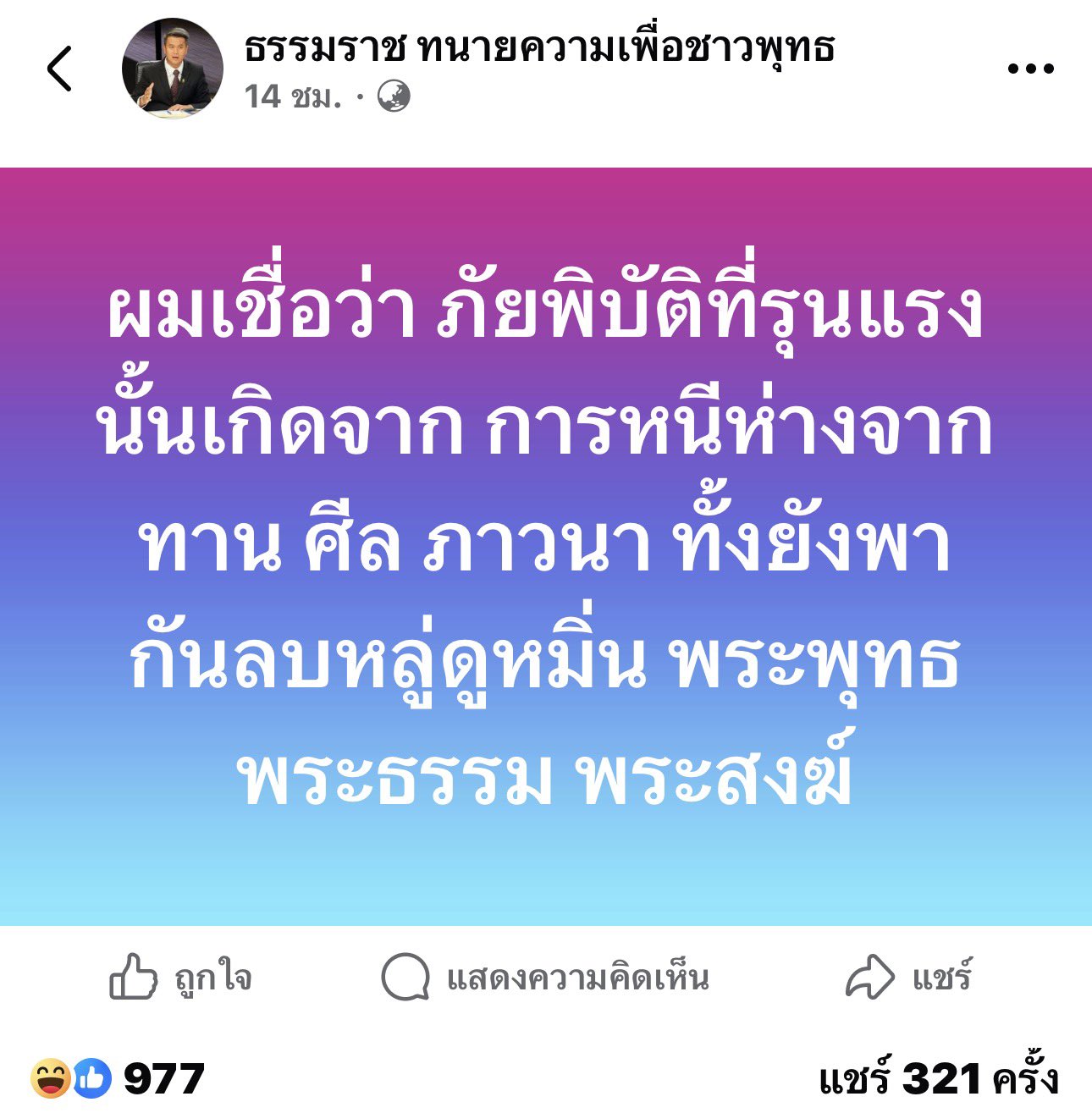The width and height of the screenshot is (1092, 1113).
Task: Go back using the back arrow
Action: click(60, 69)
